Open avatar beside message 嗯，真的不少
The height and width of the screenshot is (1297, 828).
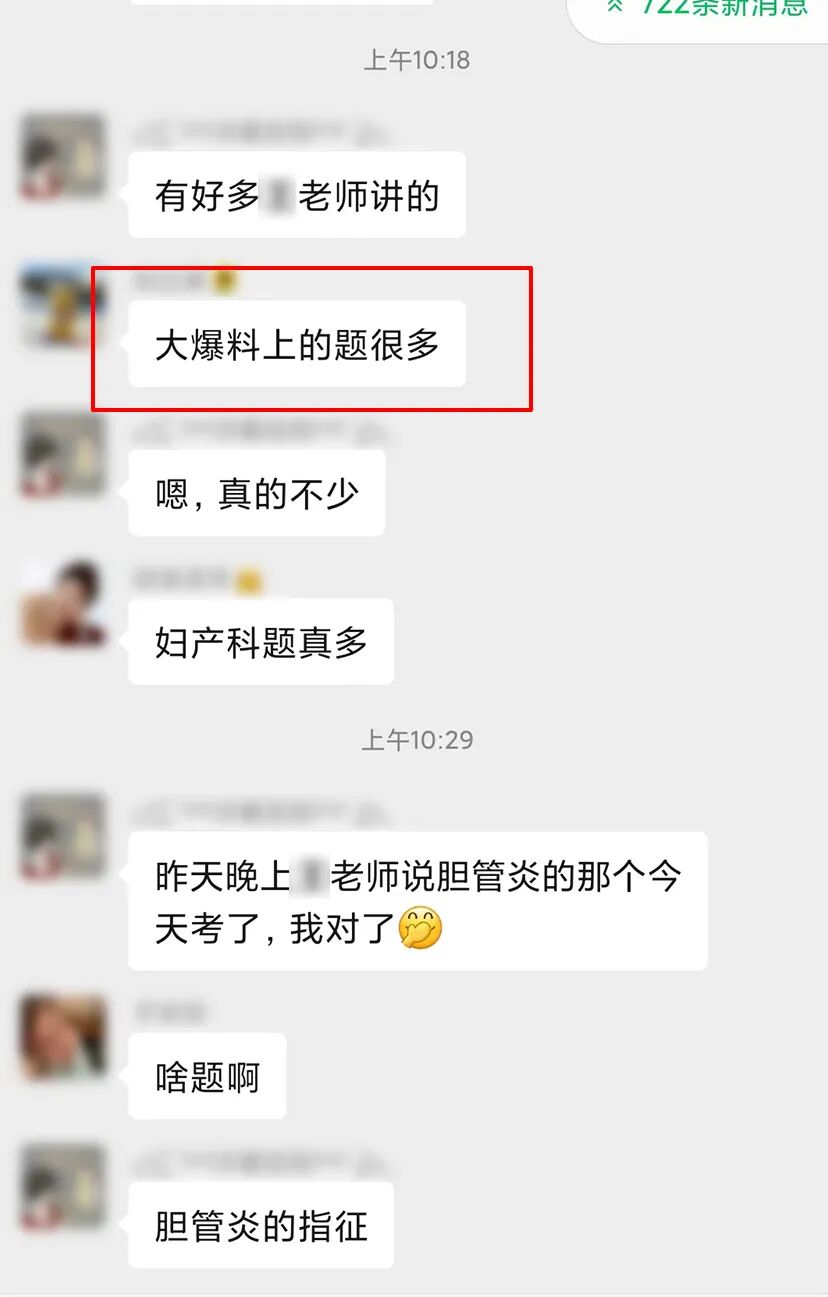coord(62,455)
